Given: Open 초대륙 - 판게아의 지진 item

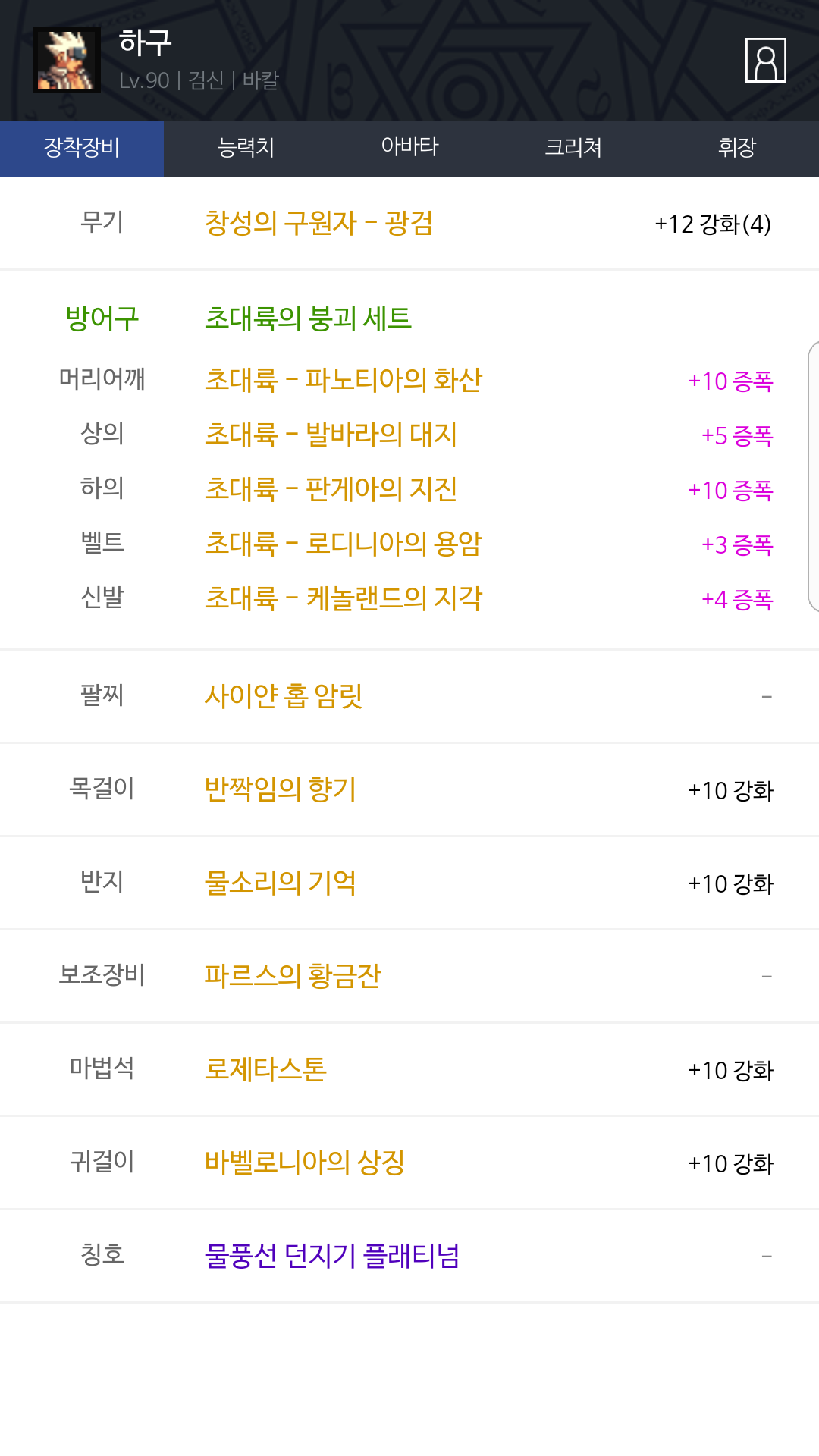Looking at the screenshot, I should pyautogui.click(x=331, y=489).
